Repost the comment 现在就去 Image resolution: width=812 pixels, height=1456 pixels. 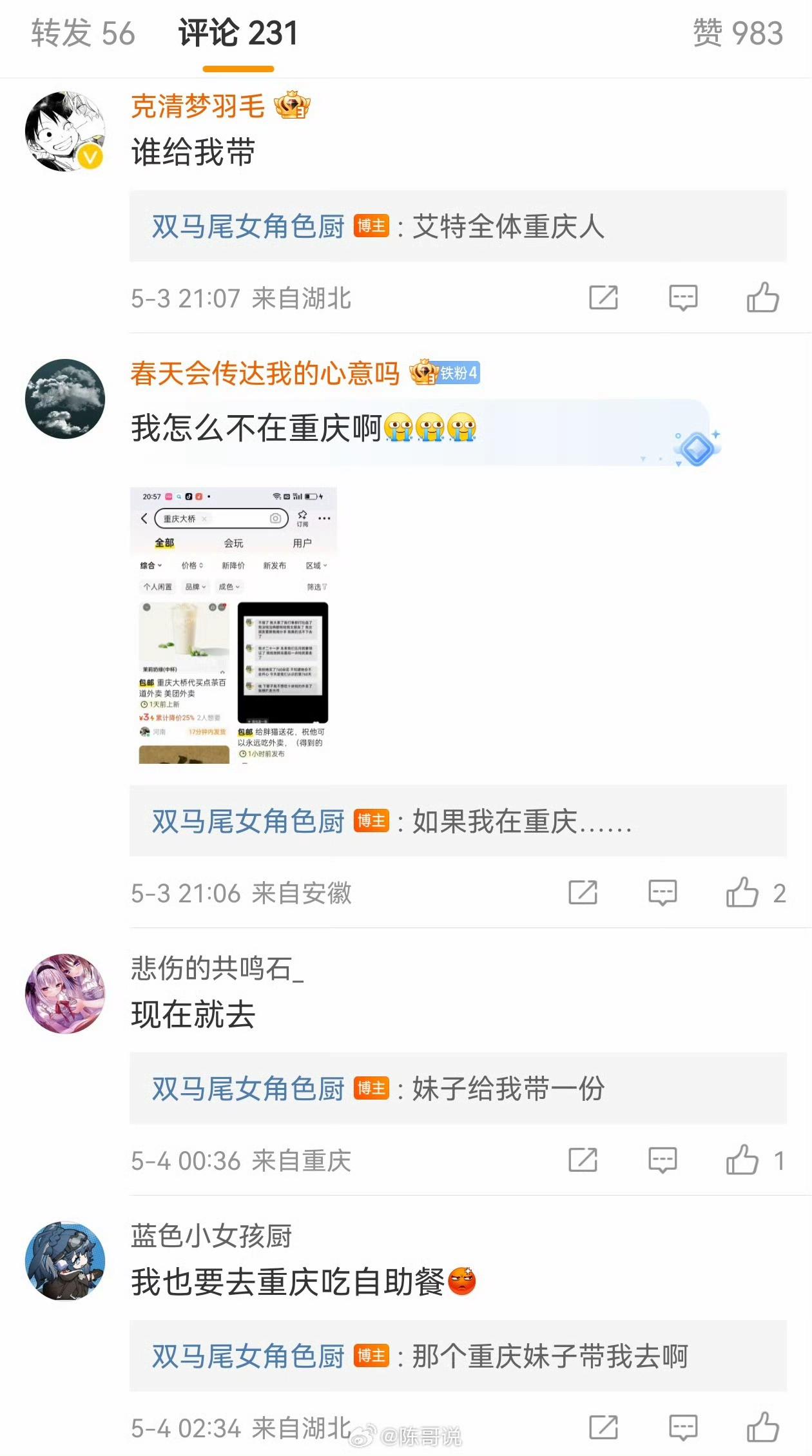[x=583, y=1160]
